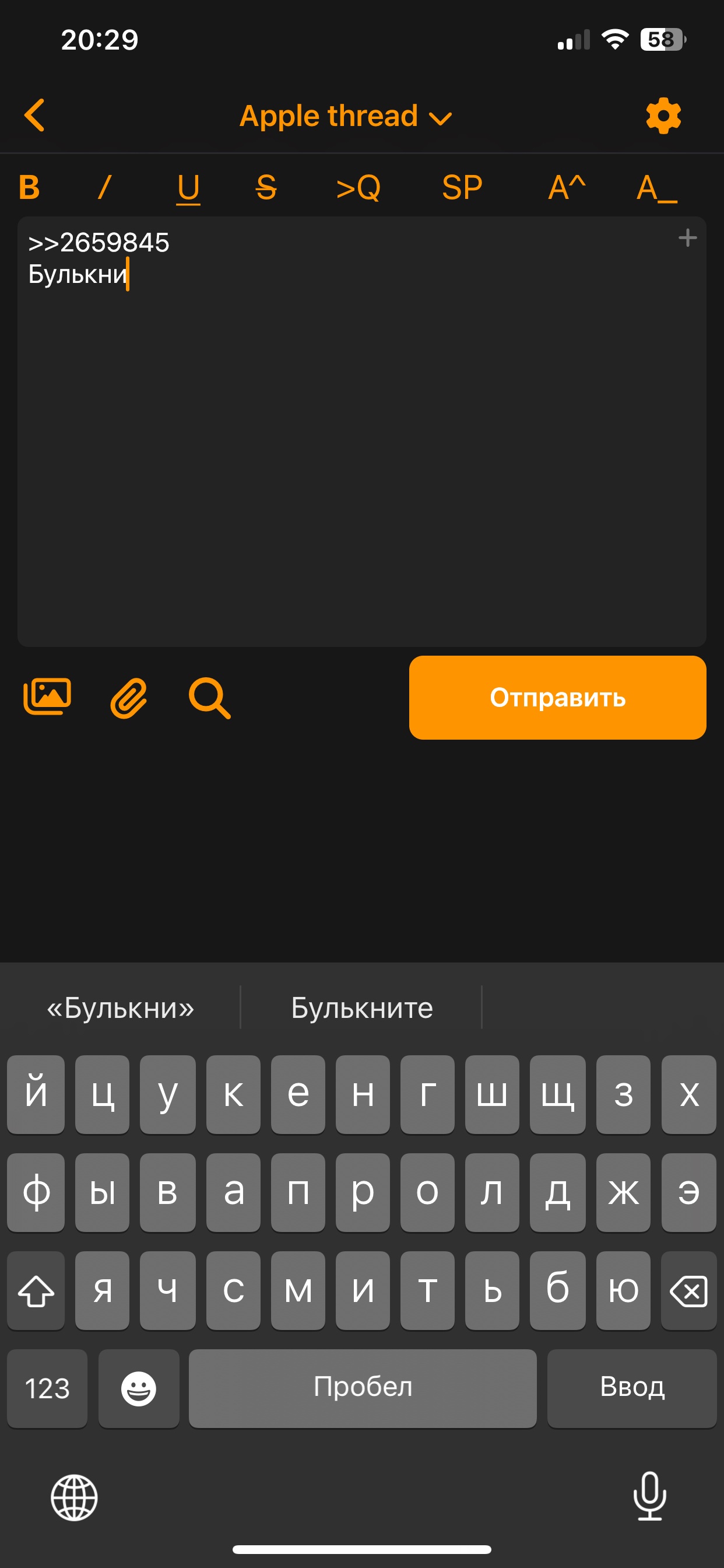This screenshot has width=724, height=1568.
Task: Go back with the orange arrow
Action: point(34,115)
